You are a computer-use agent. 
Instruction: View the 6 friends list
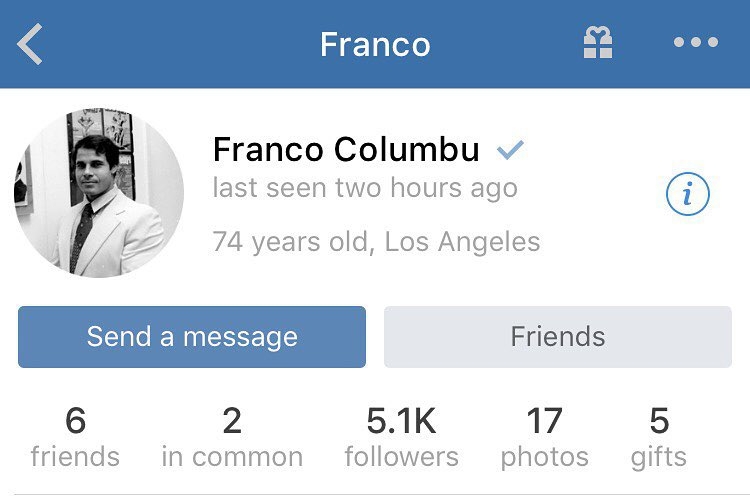coord(75,437)
